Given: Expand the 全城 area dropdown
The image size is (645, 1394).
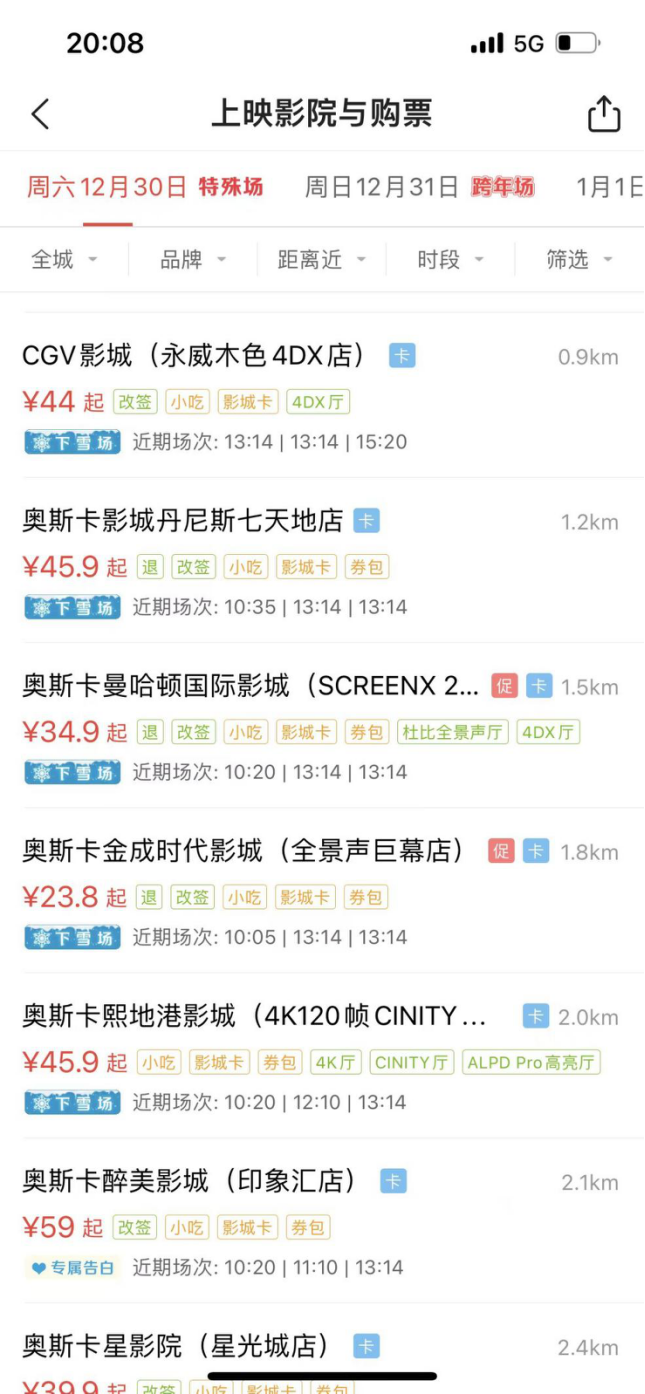Looking at the screenshot, I should pyautogui.click(x=64, y=260).
